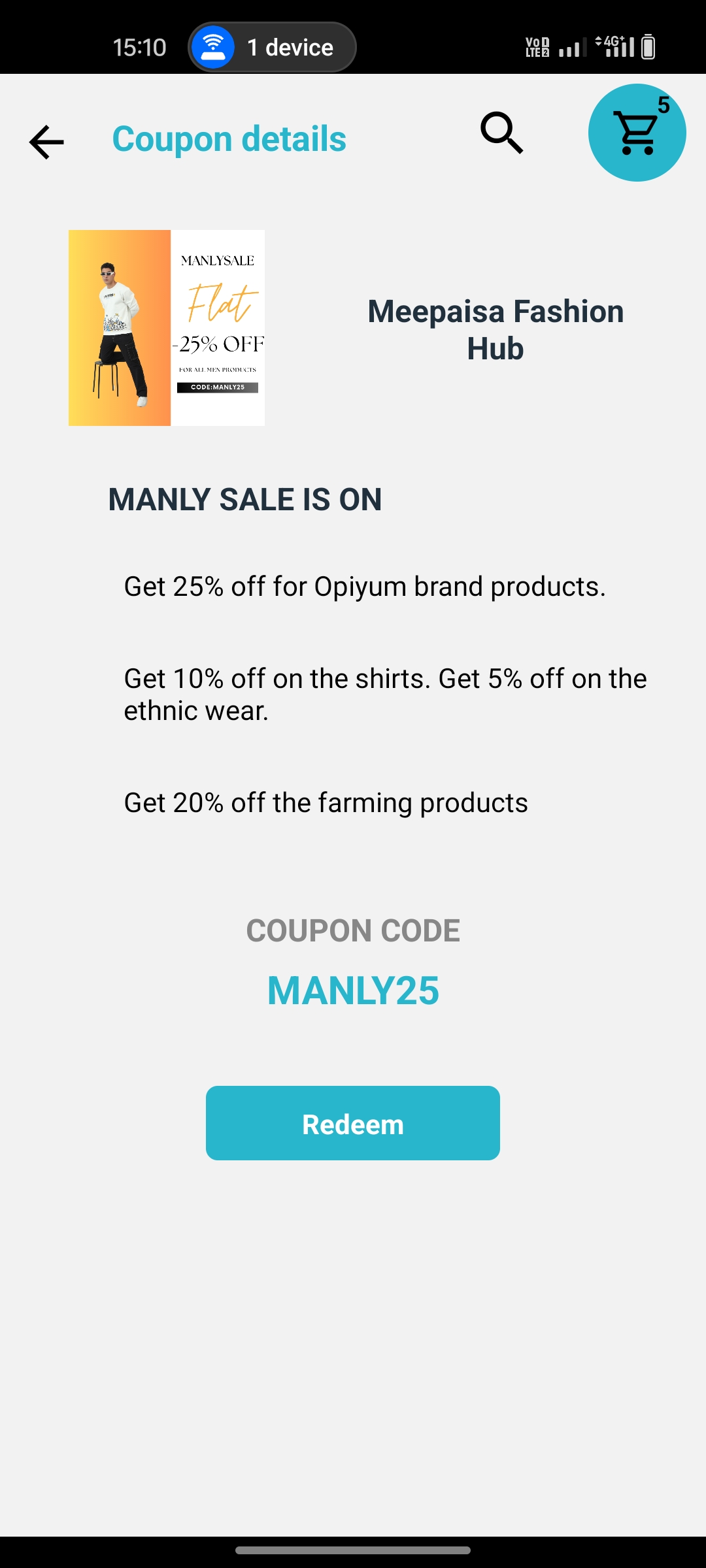Redeem the MANLY25 coupon
The image size is (706, 1568).
click(x=353, y=1123)
